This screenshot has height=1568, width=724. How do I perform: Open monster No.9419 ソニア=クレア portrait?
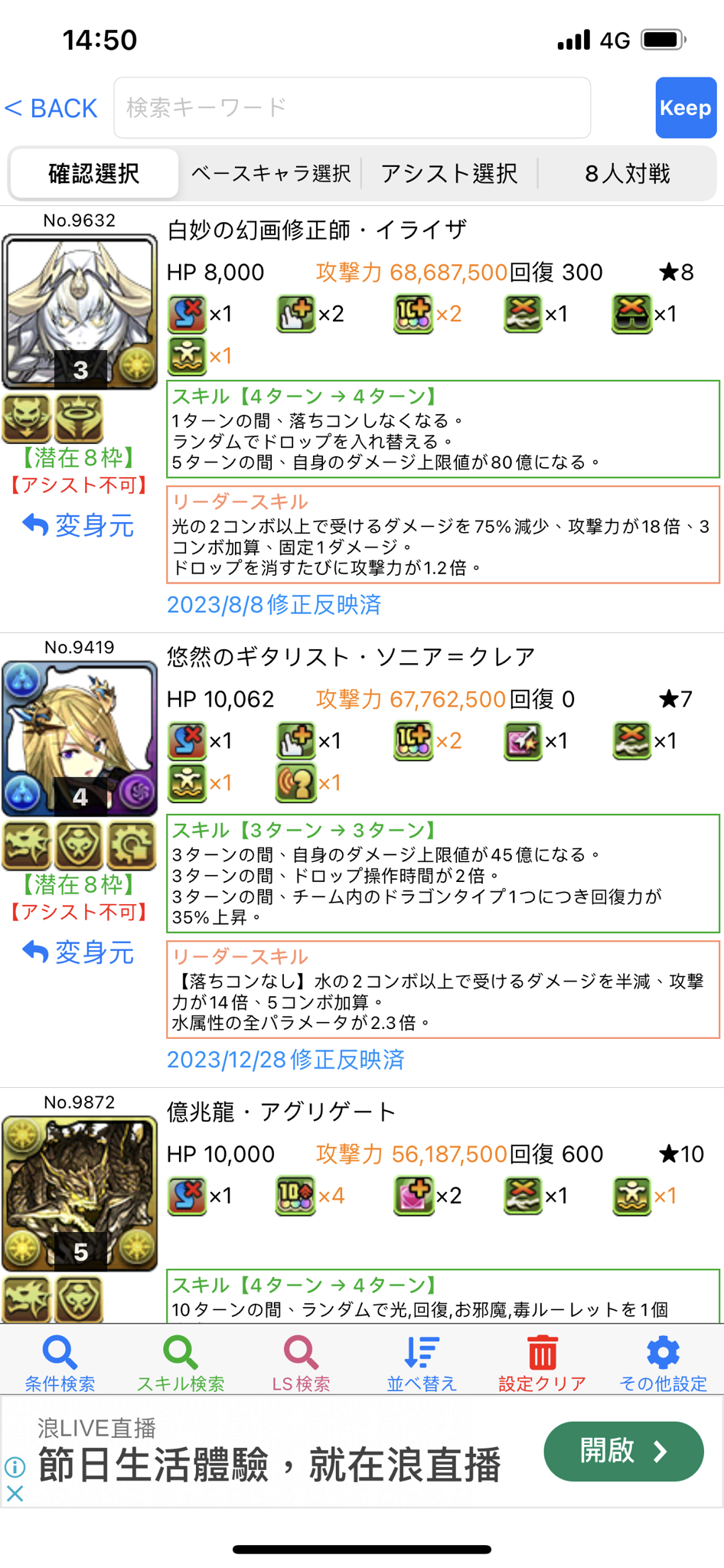80,739
